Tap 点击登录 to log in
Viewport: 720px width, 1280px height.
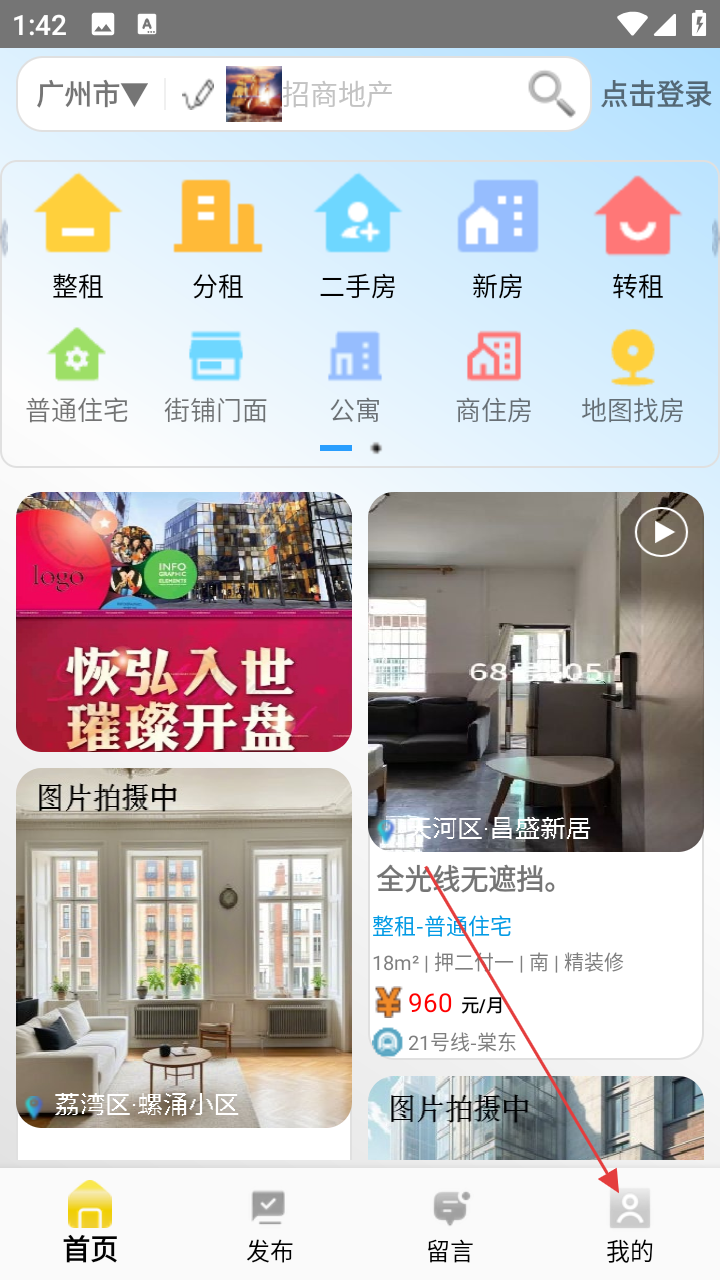click(x=655, y=95)
